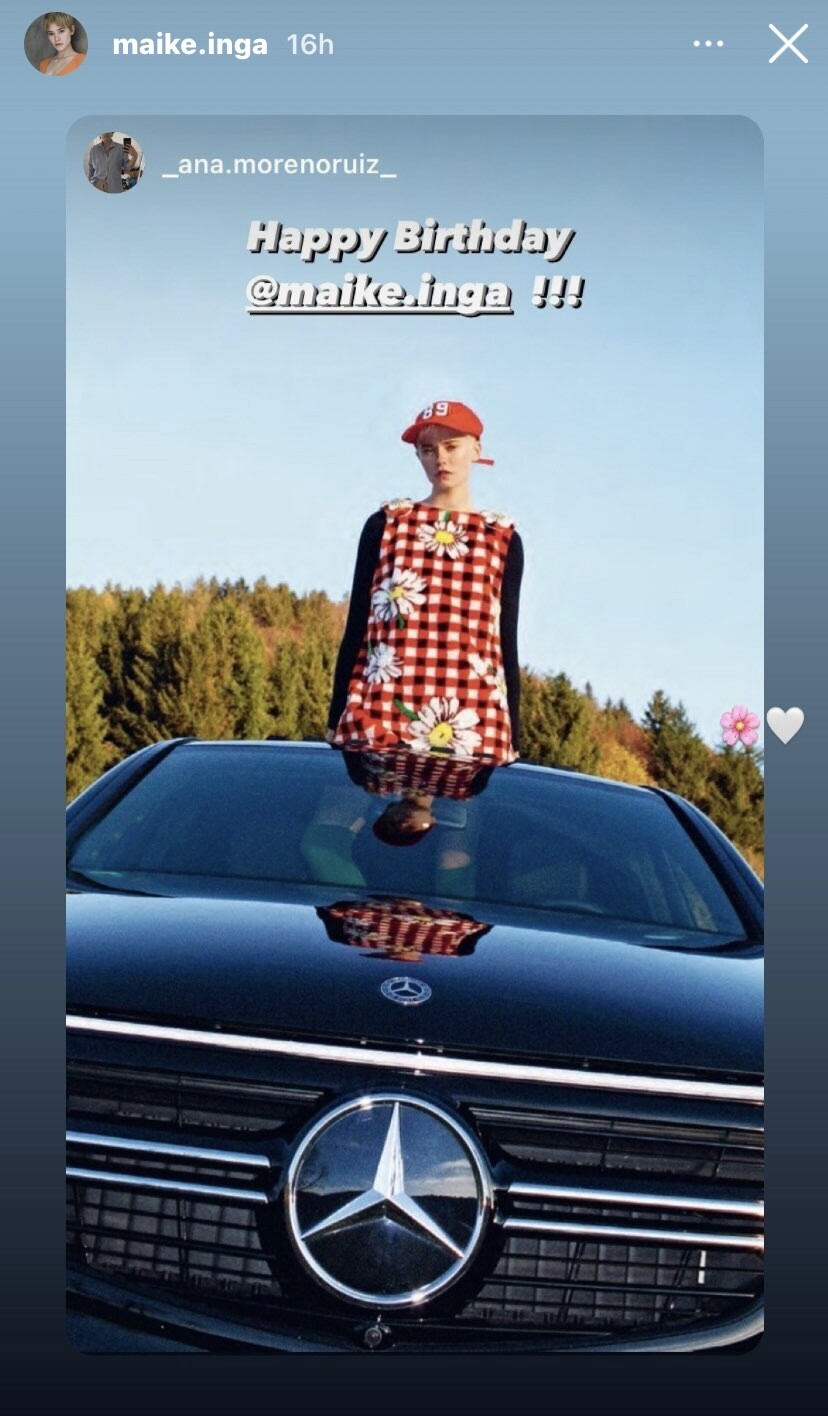The width and height of the screenshot is (828, 1416).
Task: Open the username maike.inga
Action: click(x=190, y=45)
